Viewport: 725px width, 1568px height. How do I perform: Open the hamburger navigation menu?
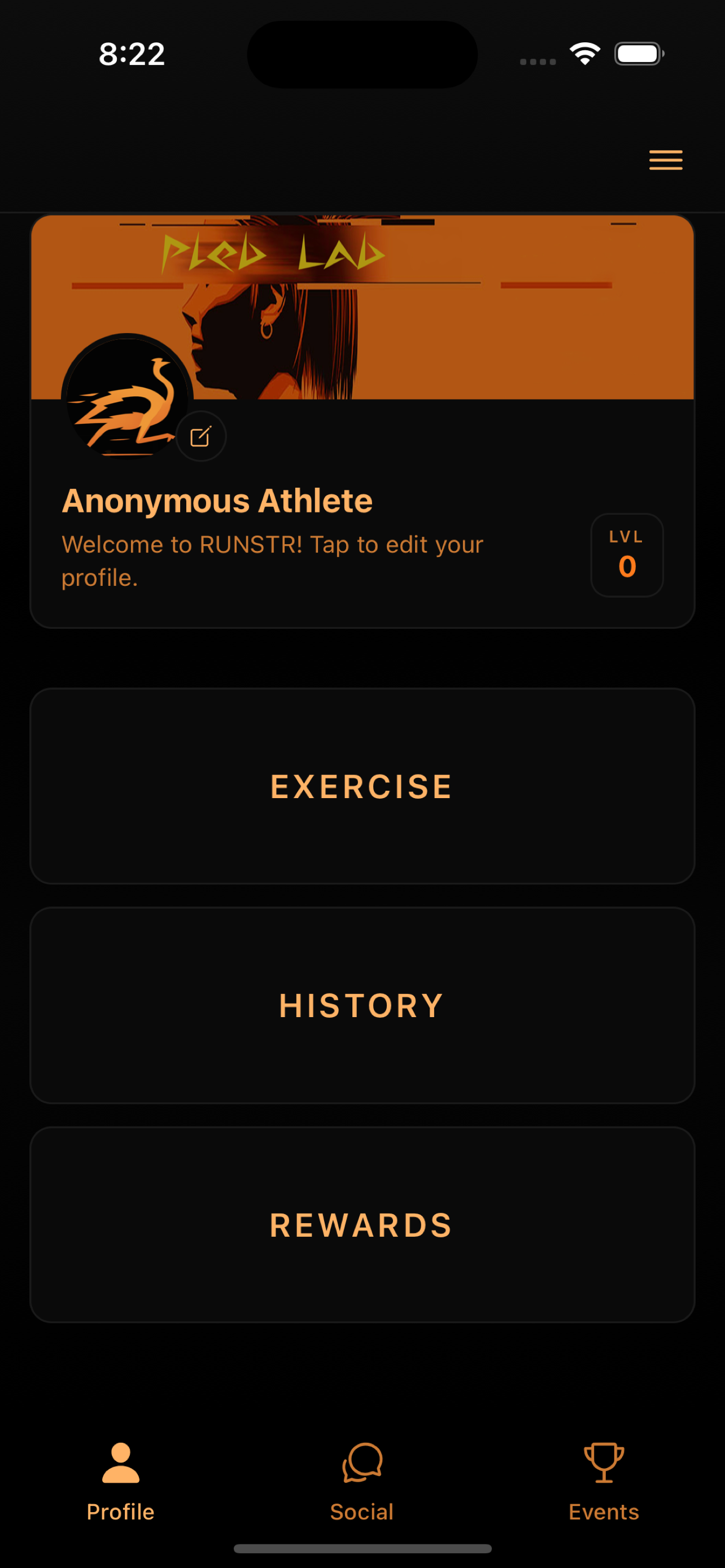(665, 160)
